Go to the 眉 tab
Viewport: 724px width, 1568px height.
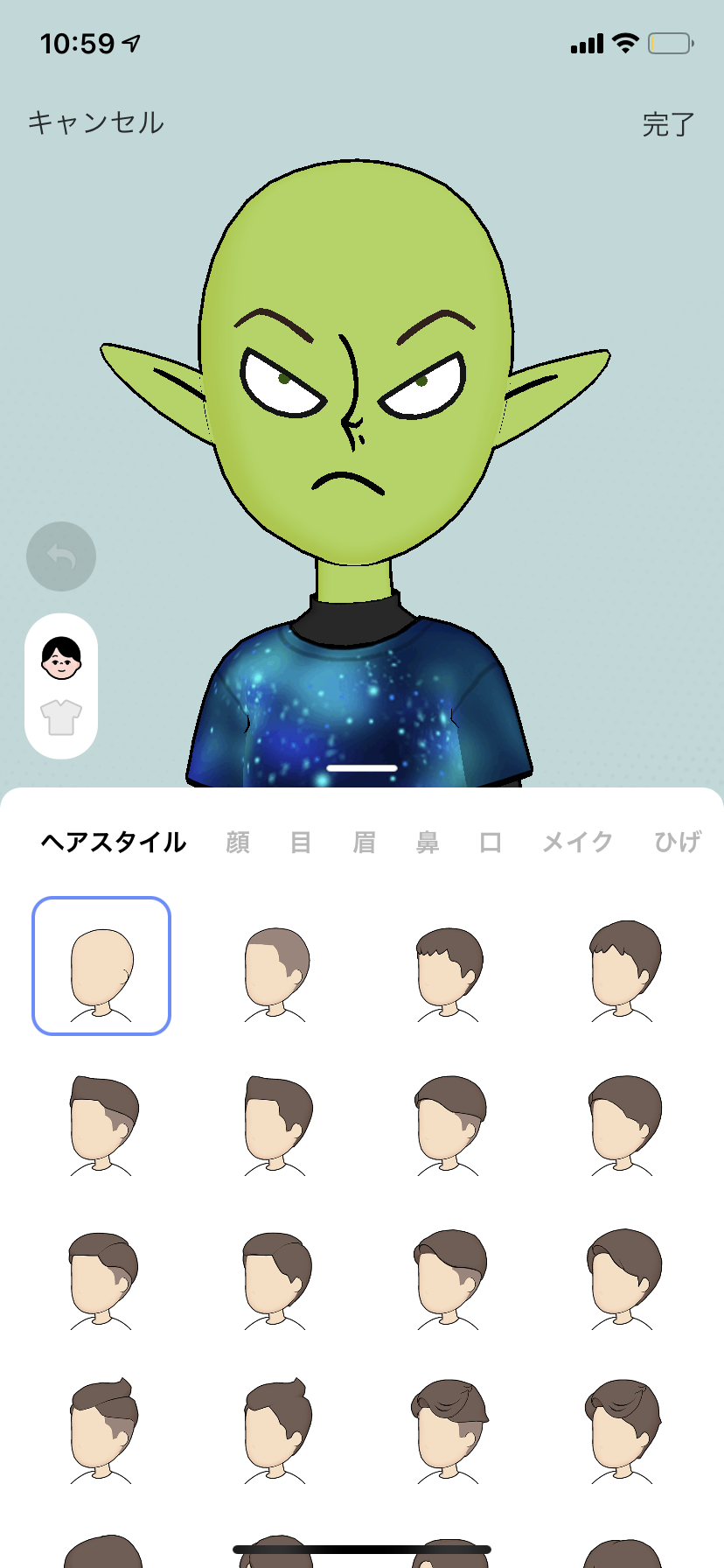tap(364, 842)
